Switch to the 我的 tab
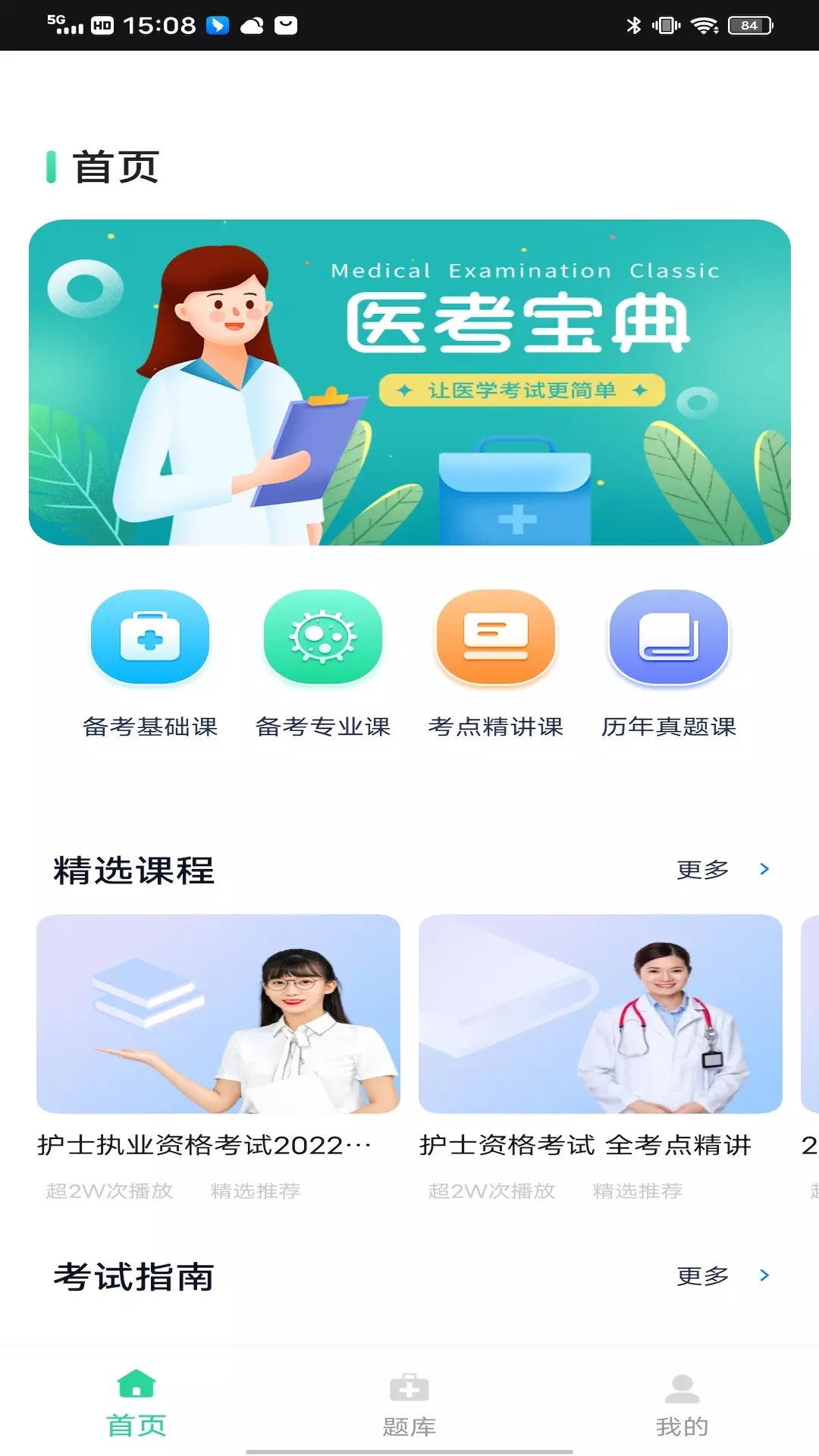The image size is (819, 1456). [682, 1404]
